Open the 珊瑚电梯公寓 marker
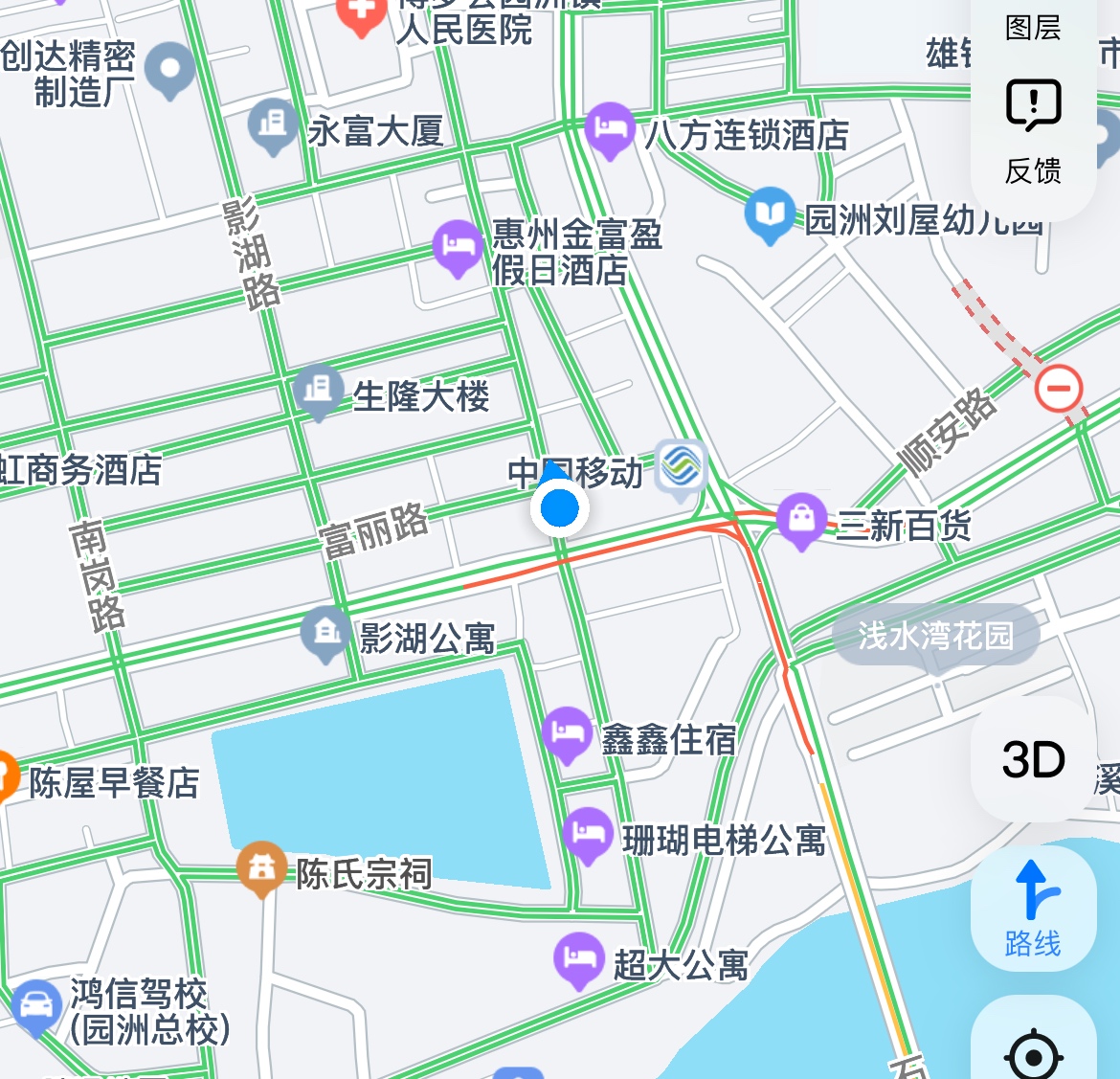The width and height of the screenshot is (1120, 1079). click(x=587, y=834)
